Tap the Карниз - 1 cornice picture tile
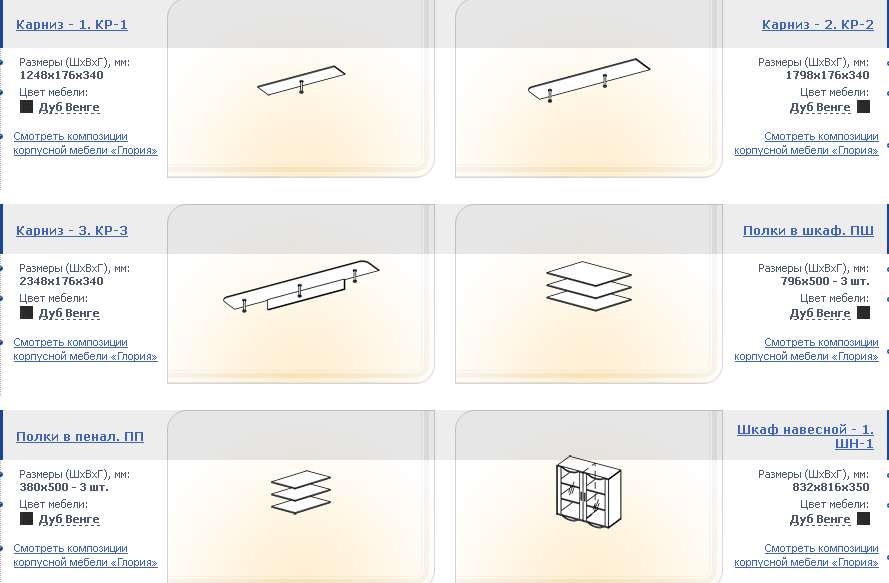The height and width of the screenshot is (583, 889). (301, 90)
